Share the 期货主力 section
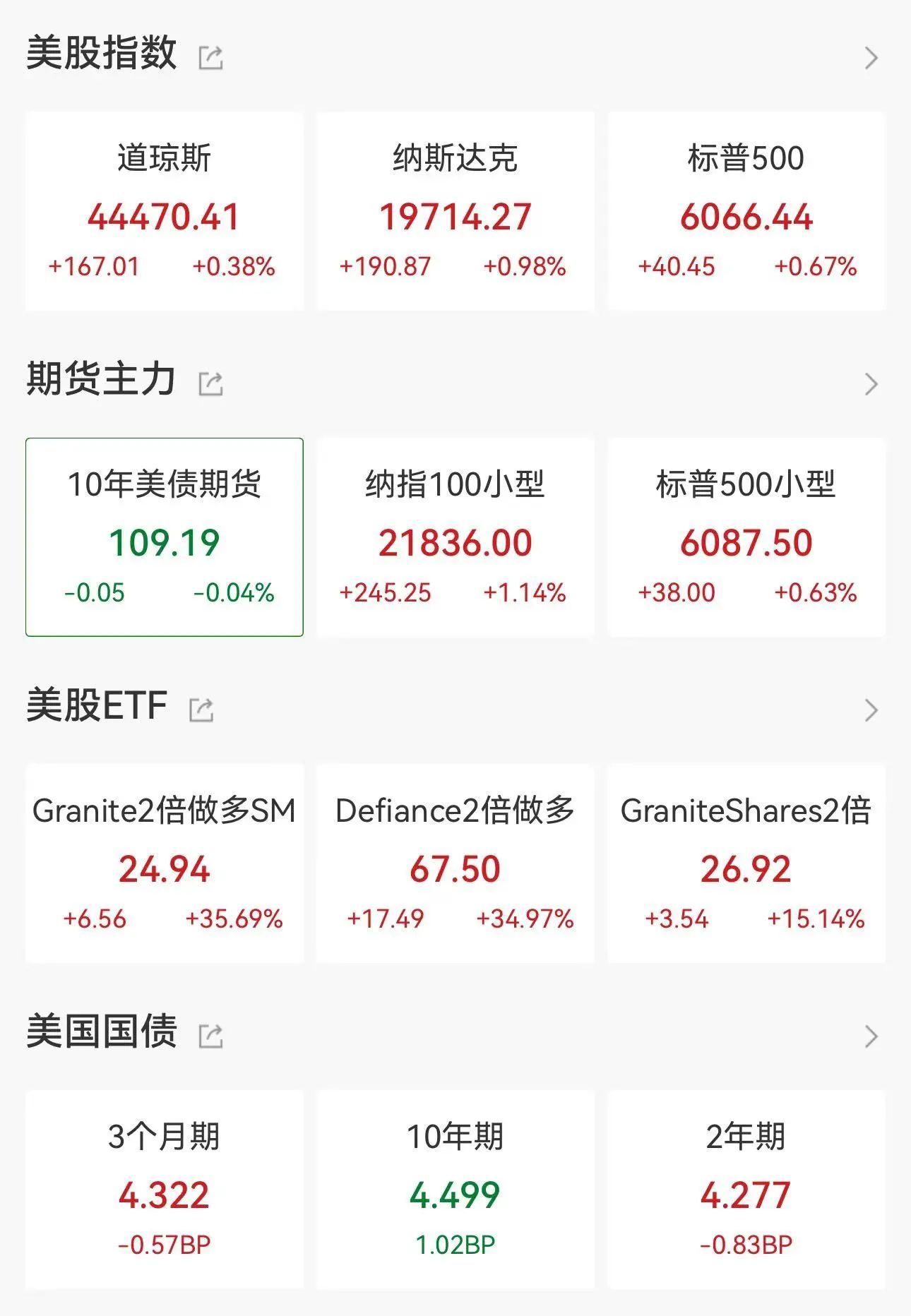The image size is (911, 1316). 210,383
